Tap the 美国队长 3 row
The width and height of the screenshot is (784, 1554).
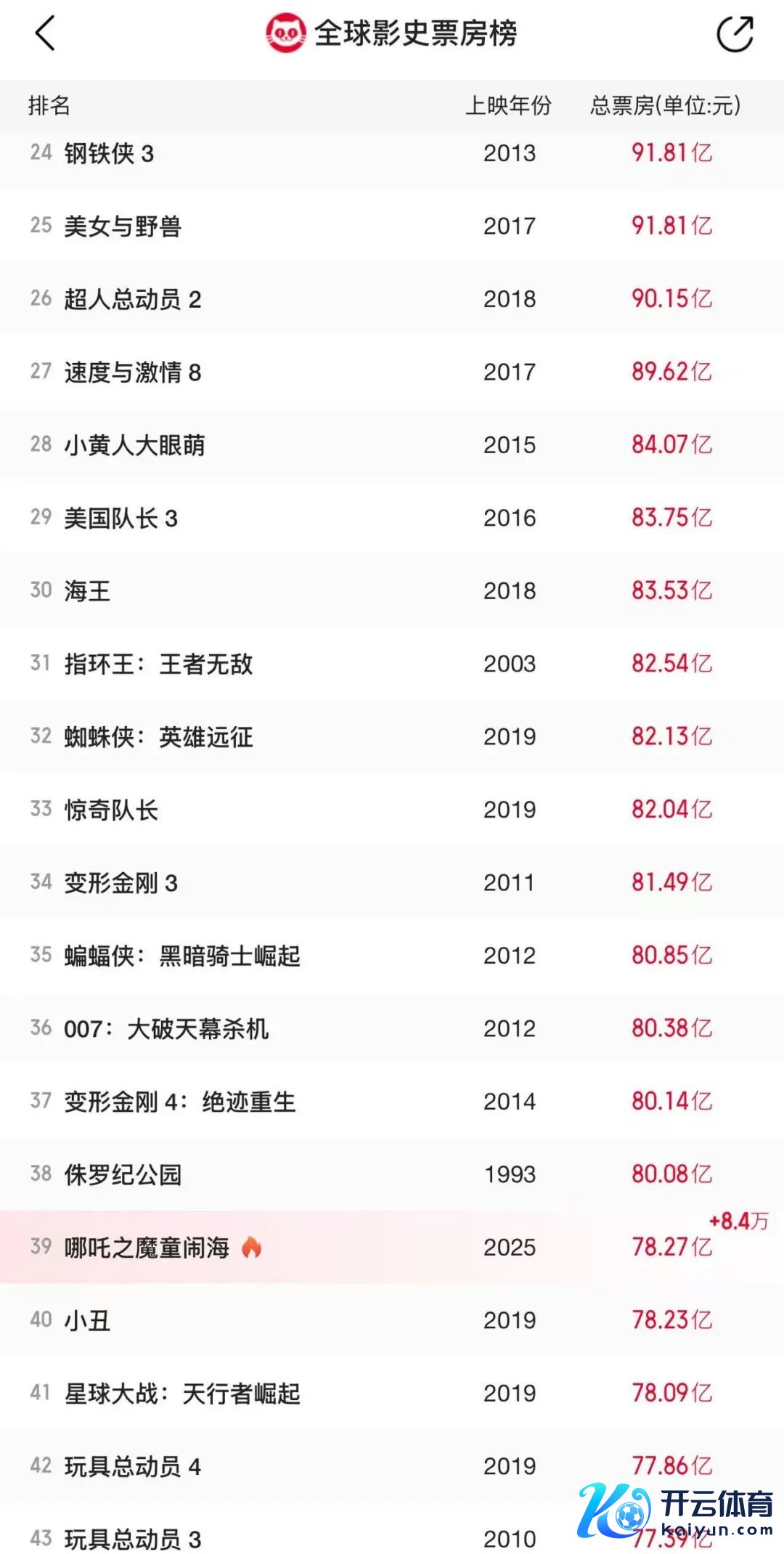[x=121, y=518]
